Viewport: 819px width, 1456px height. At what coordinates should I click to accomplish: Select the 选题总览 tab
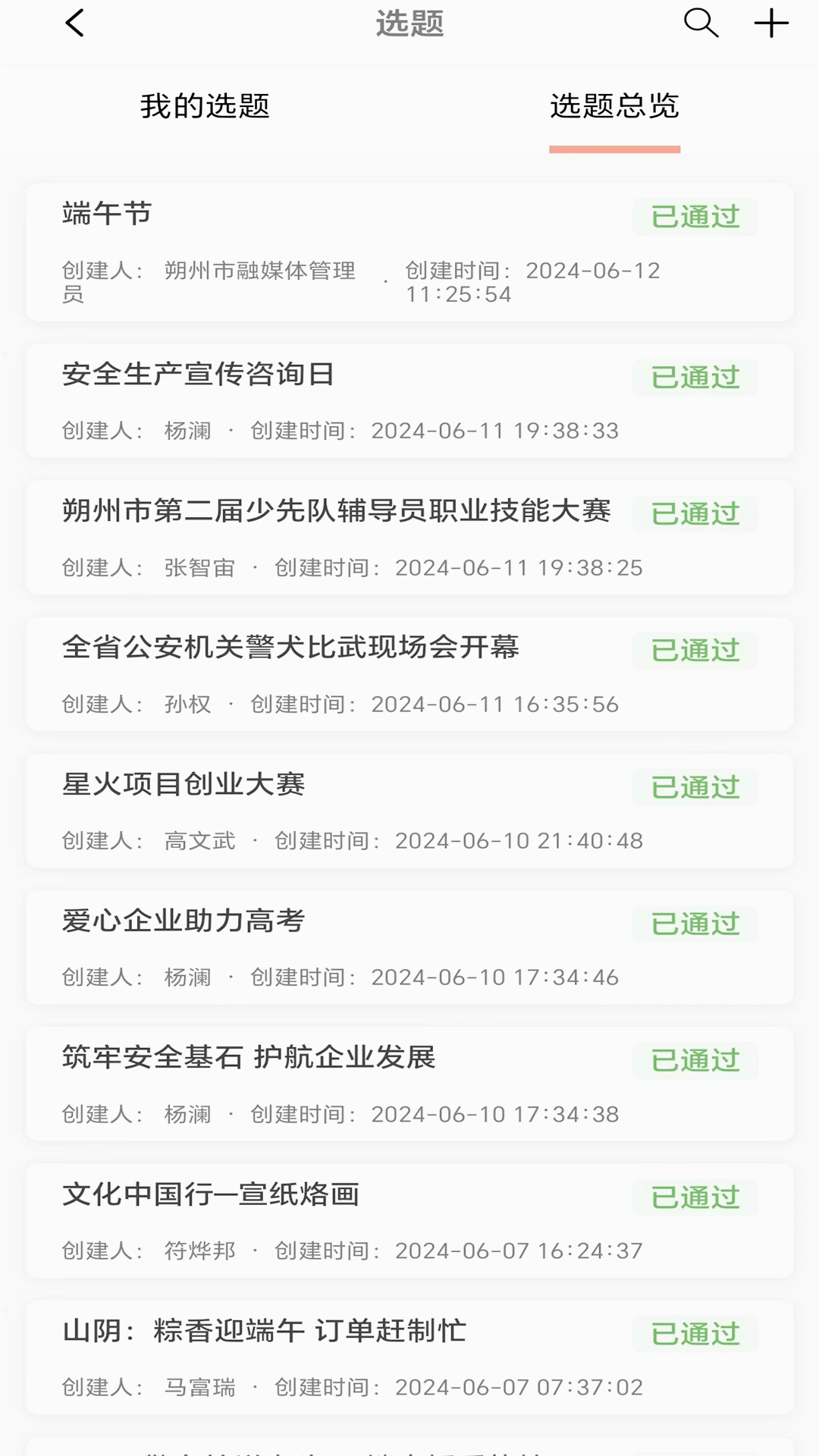pos(615,108)
